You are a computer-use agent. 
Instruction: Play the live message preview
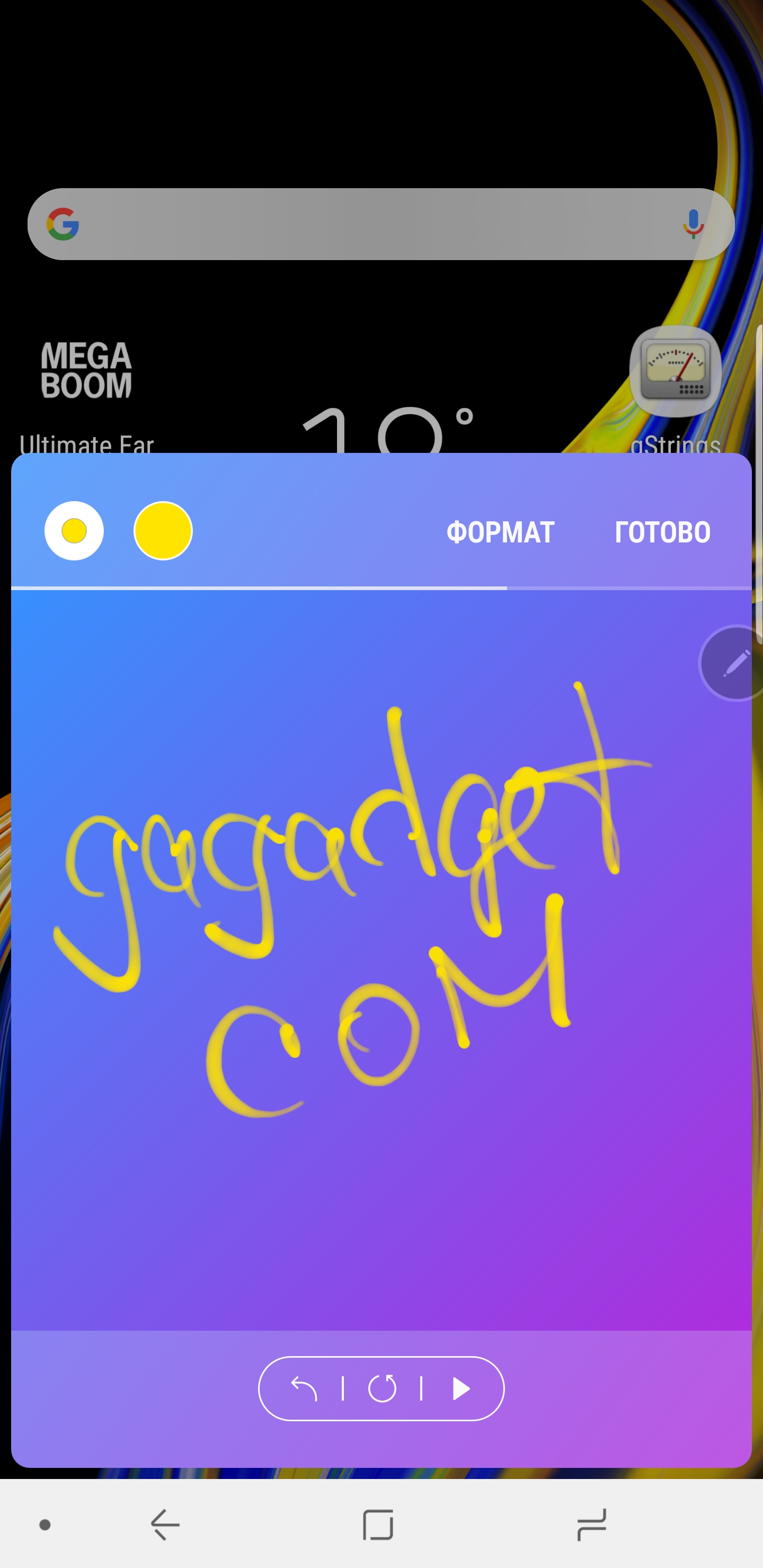[461, 1388]
